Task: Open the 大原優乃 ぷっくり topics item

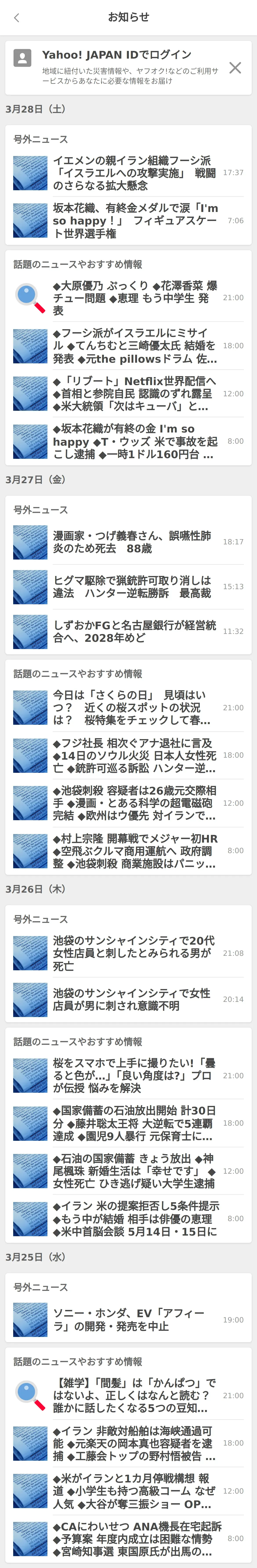Action: [134, 298]
